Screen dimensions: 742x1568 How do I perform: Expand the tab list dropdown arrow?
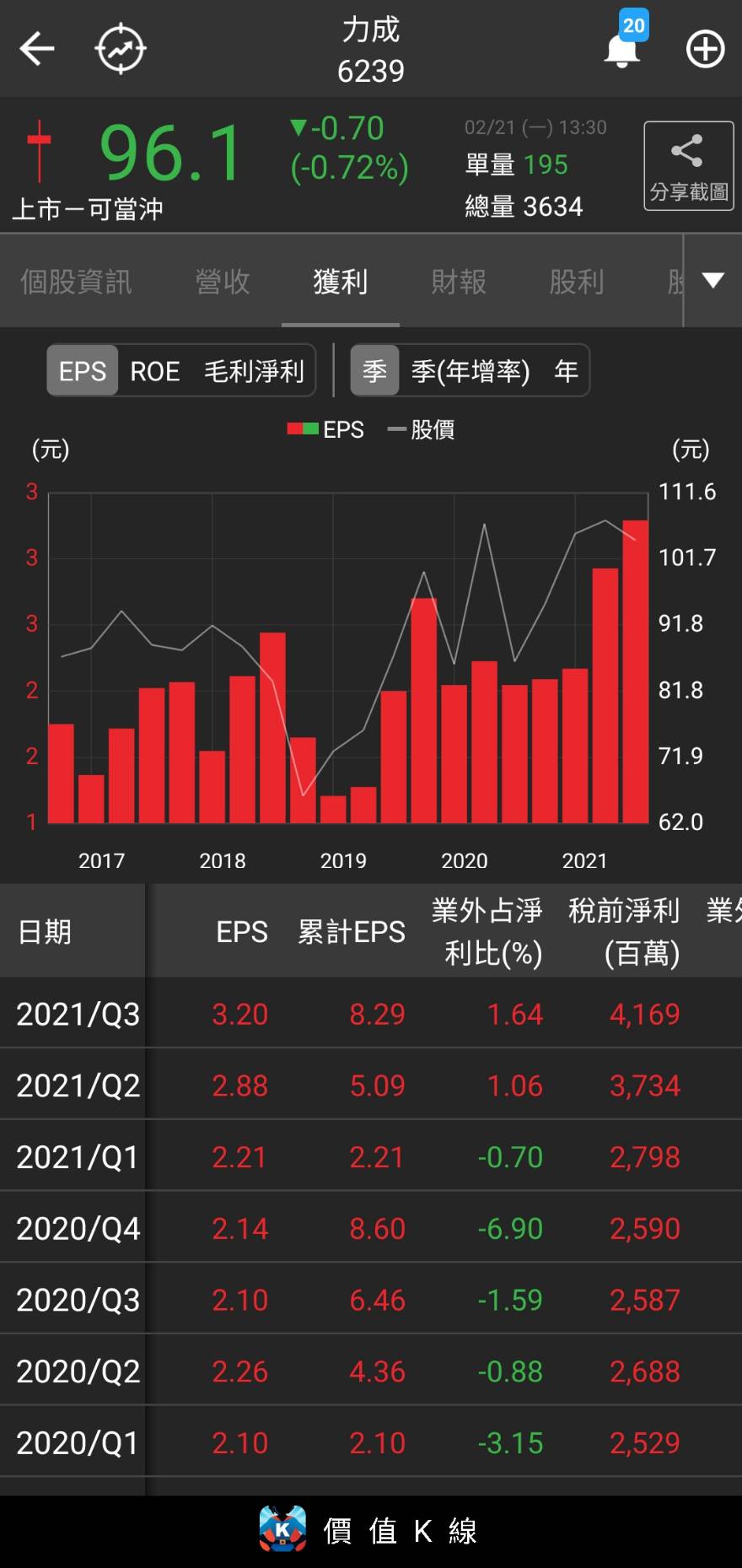712,281
